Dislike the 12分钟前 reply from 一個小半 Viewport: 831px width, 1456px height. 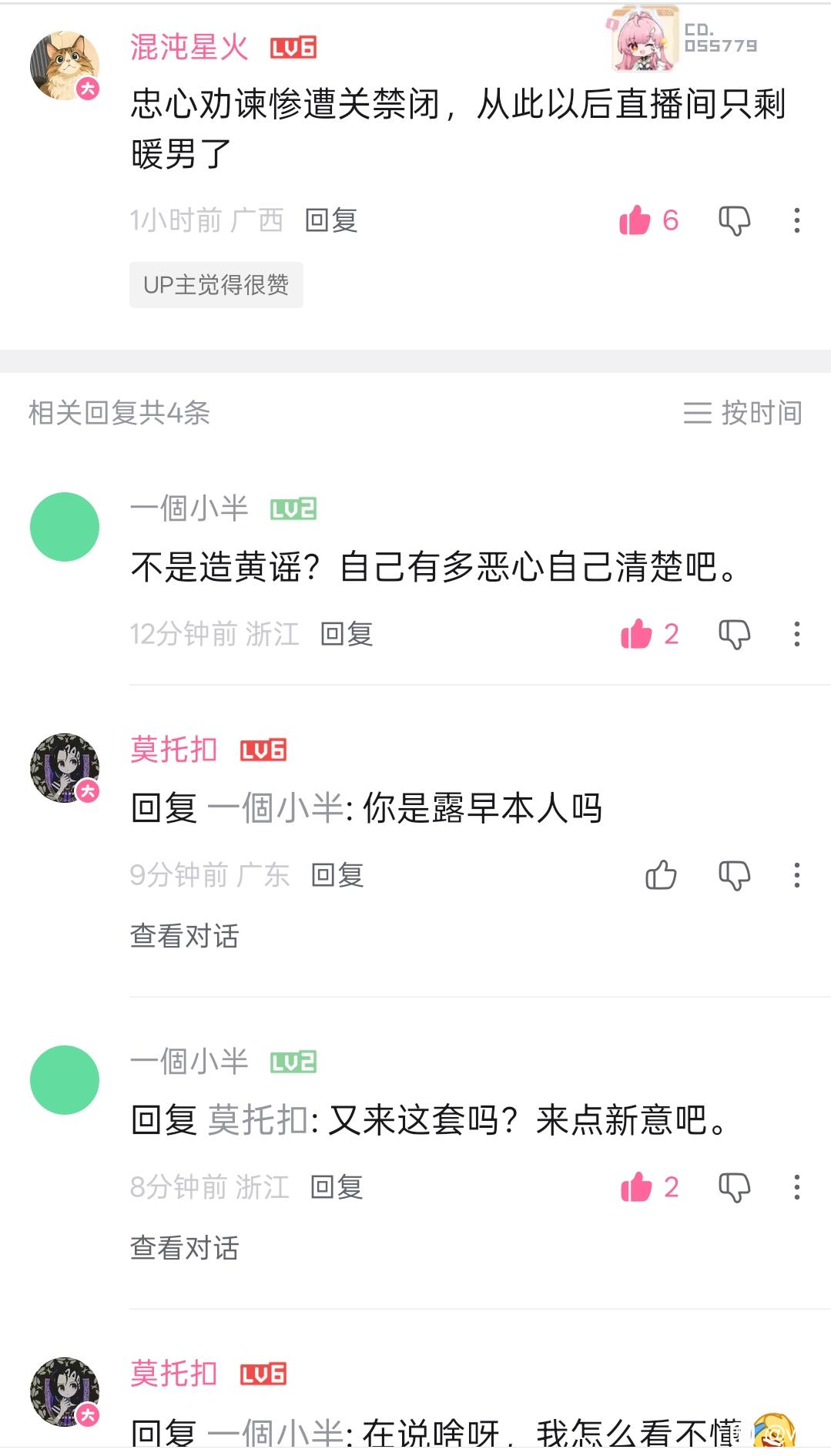coord(735,635)
